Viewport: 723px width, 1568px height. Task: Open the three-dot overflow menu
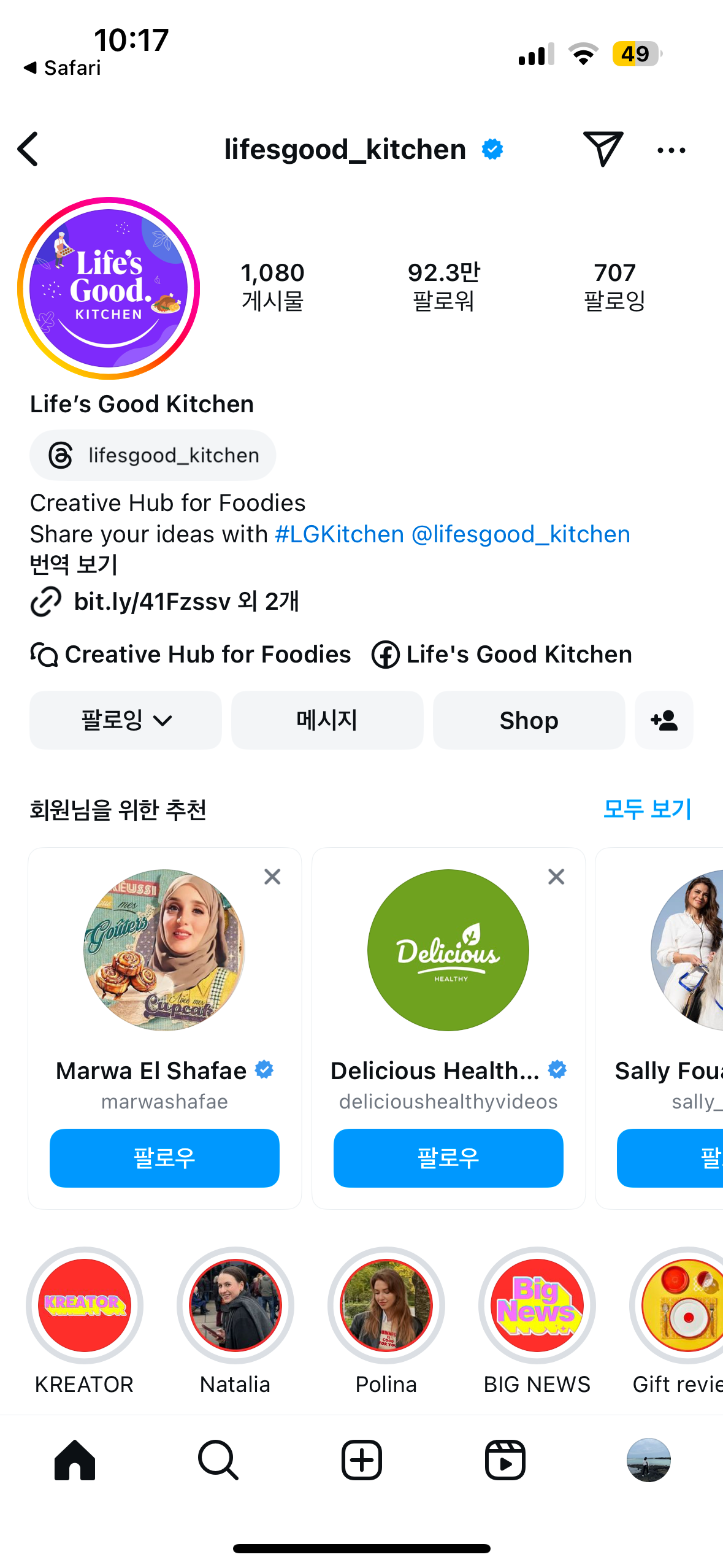(x=671, y=150)
